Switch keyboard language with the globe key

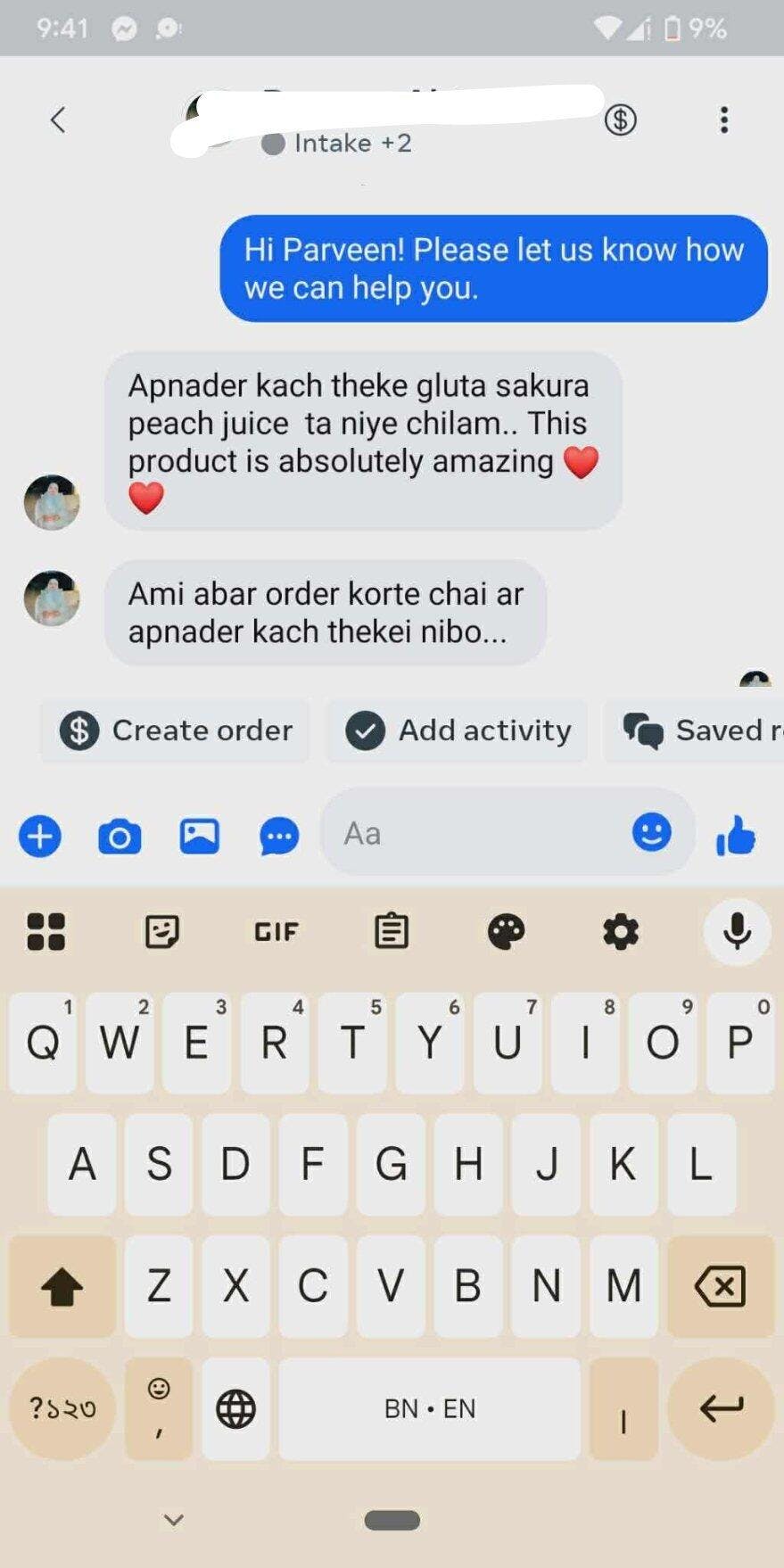pos(236,1409)
